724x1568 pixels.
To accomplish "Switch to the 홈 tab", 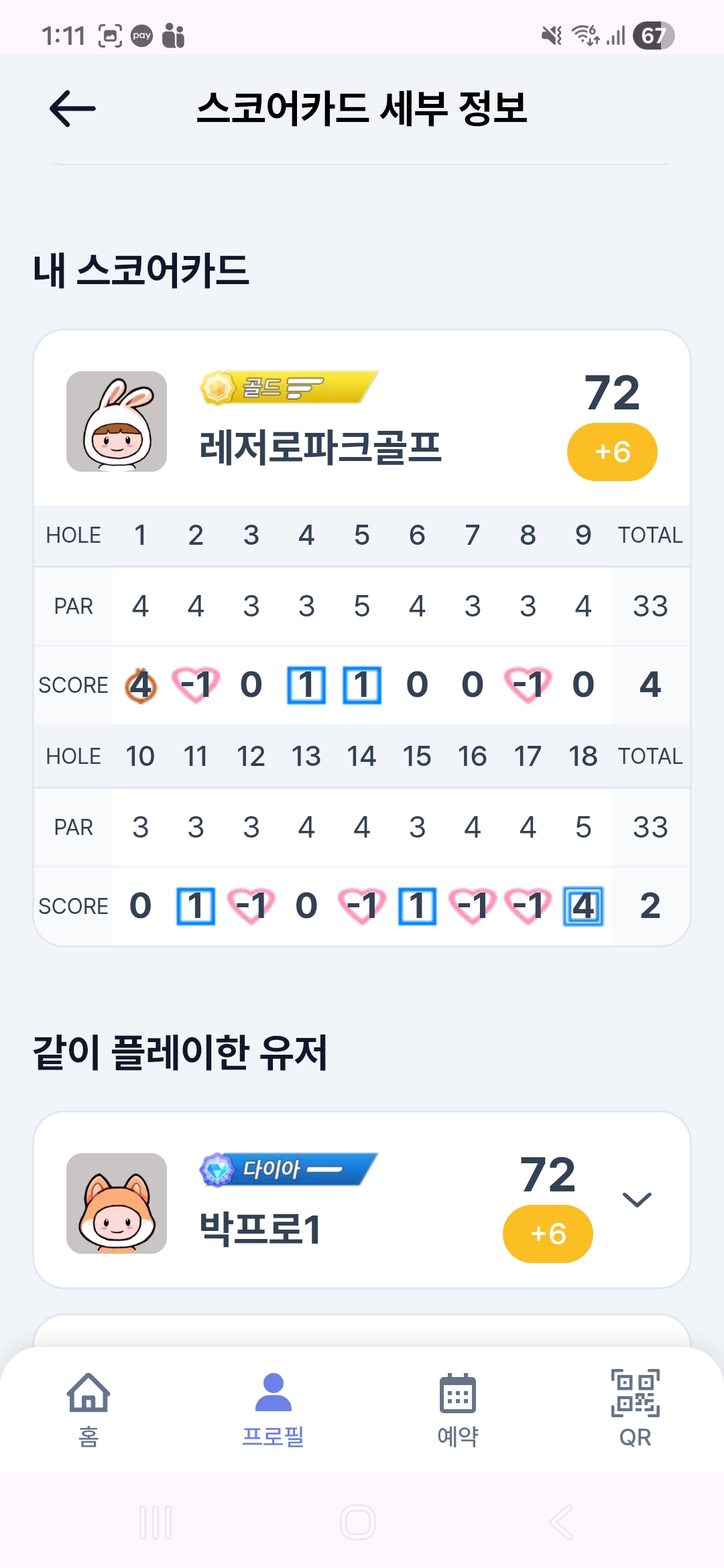I will tap(88, 1409).
